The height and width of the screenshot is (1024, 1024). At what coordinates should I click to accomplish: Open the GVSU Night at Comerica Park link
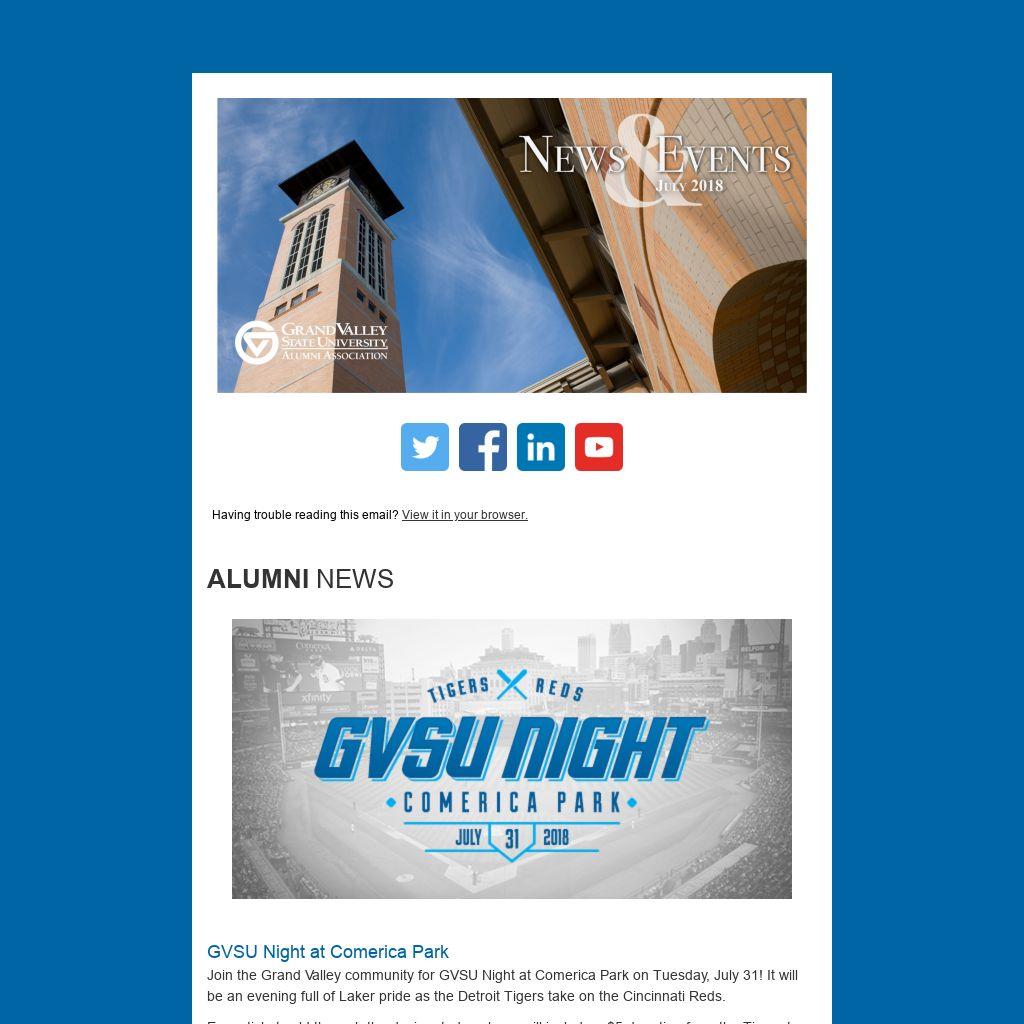[x=327, y=952]
